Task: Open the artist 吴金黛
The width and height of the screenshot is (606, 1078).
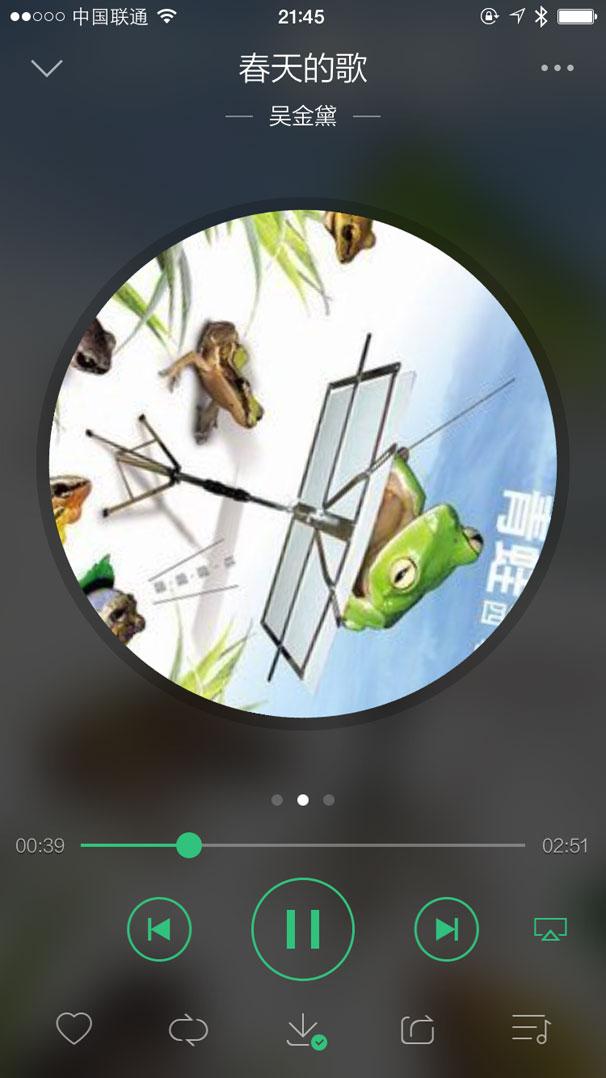Action: pyautogui.click(x=303, y=116)
